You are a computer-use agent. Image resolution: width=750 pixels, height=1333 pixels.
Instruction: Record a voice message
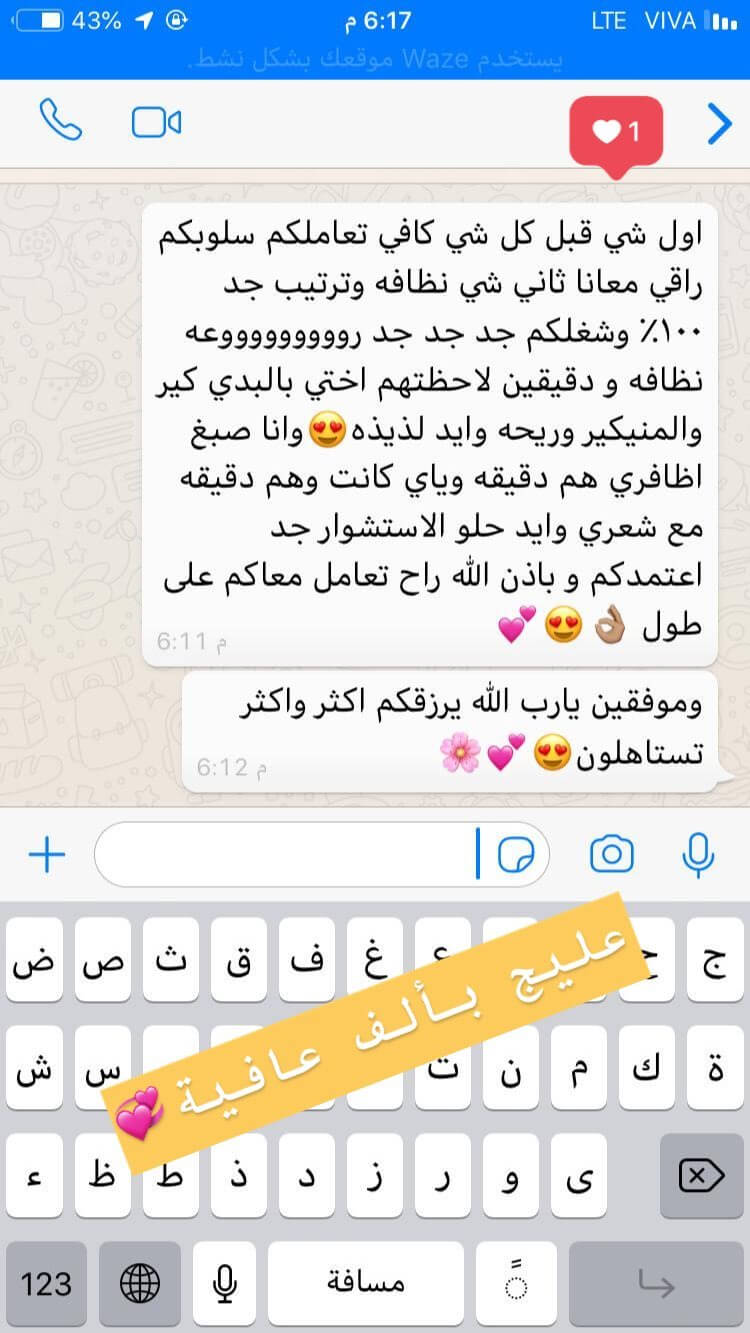(x=697, y=855)
